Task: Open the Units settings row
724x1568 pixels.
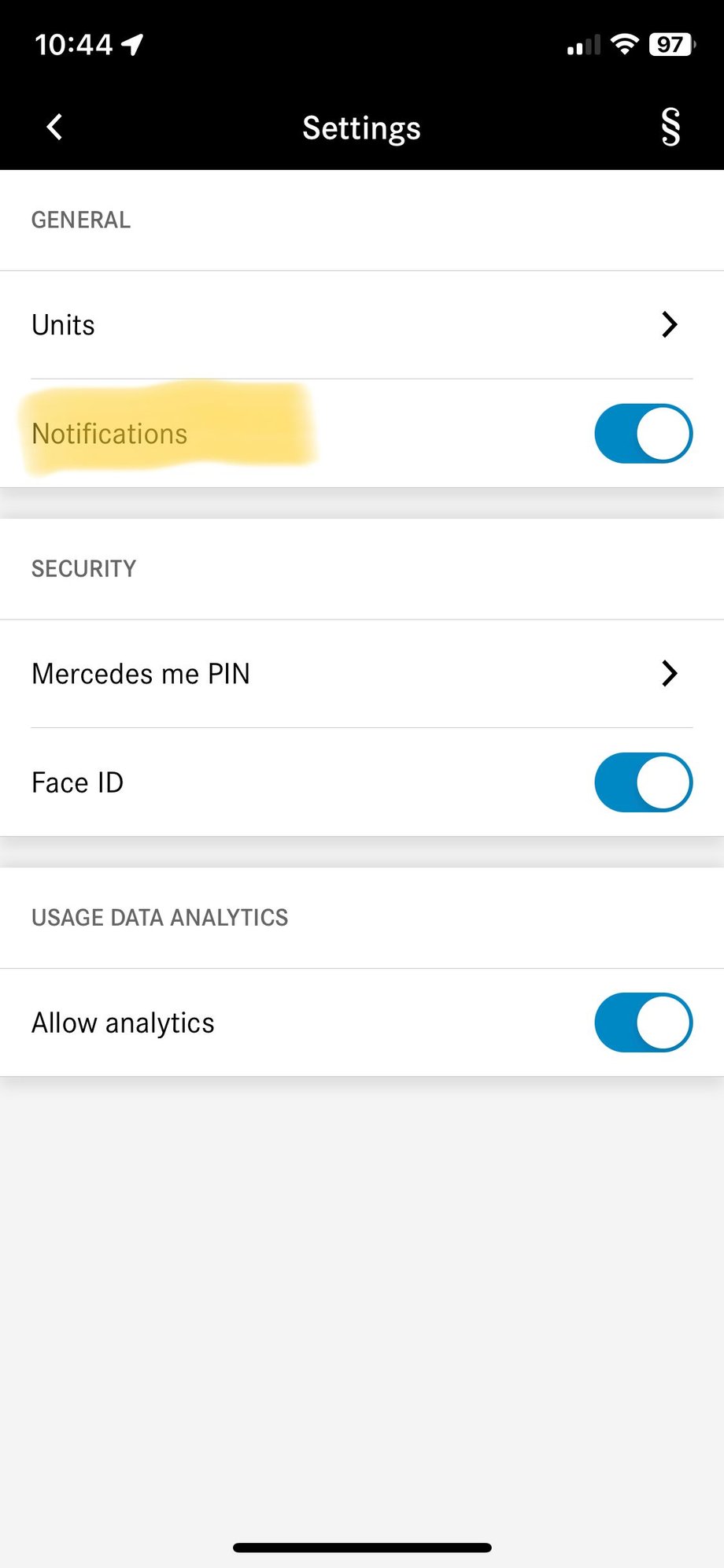Action: tap(362, 325)
